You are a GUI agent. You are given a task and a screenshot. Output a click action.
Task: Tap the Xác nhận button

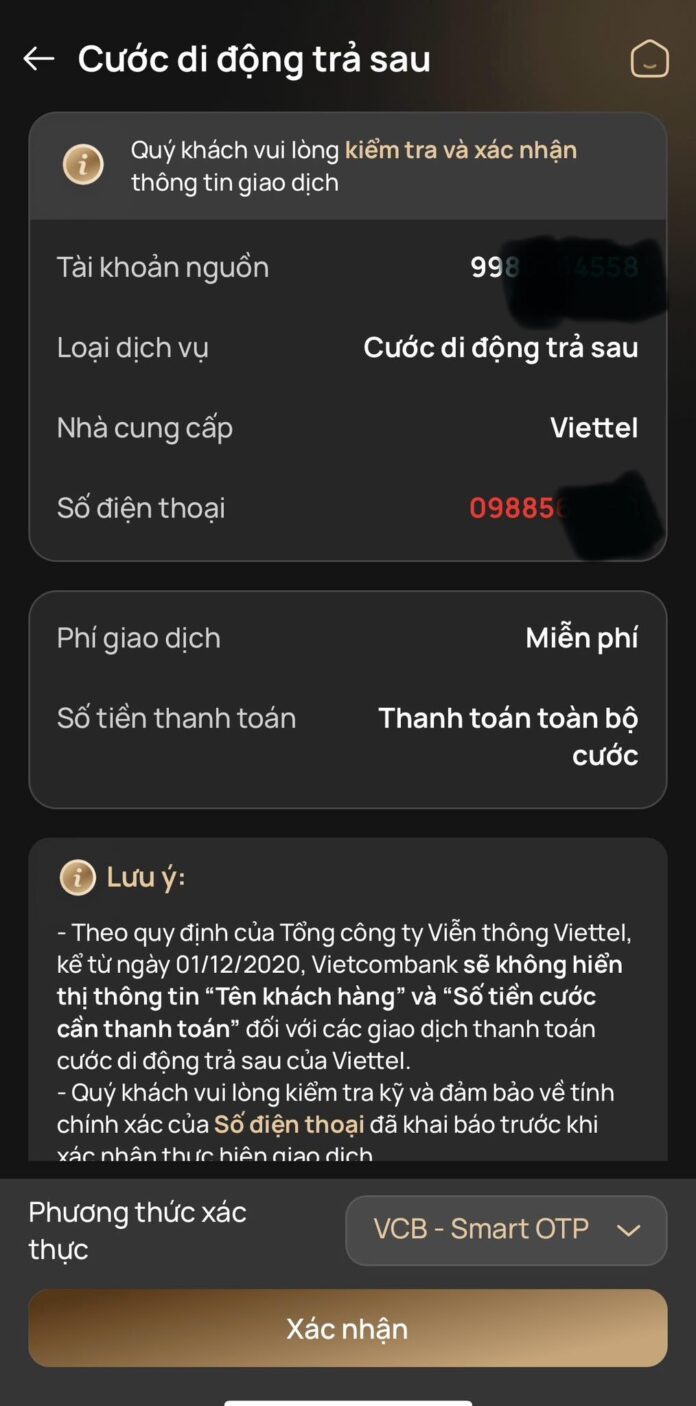tap(347, 1328)
